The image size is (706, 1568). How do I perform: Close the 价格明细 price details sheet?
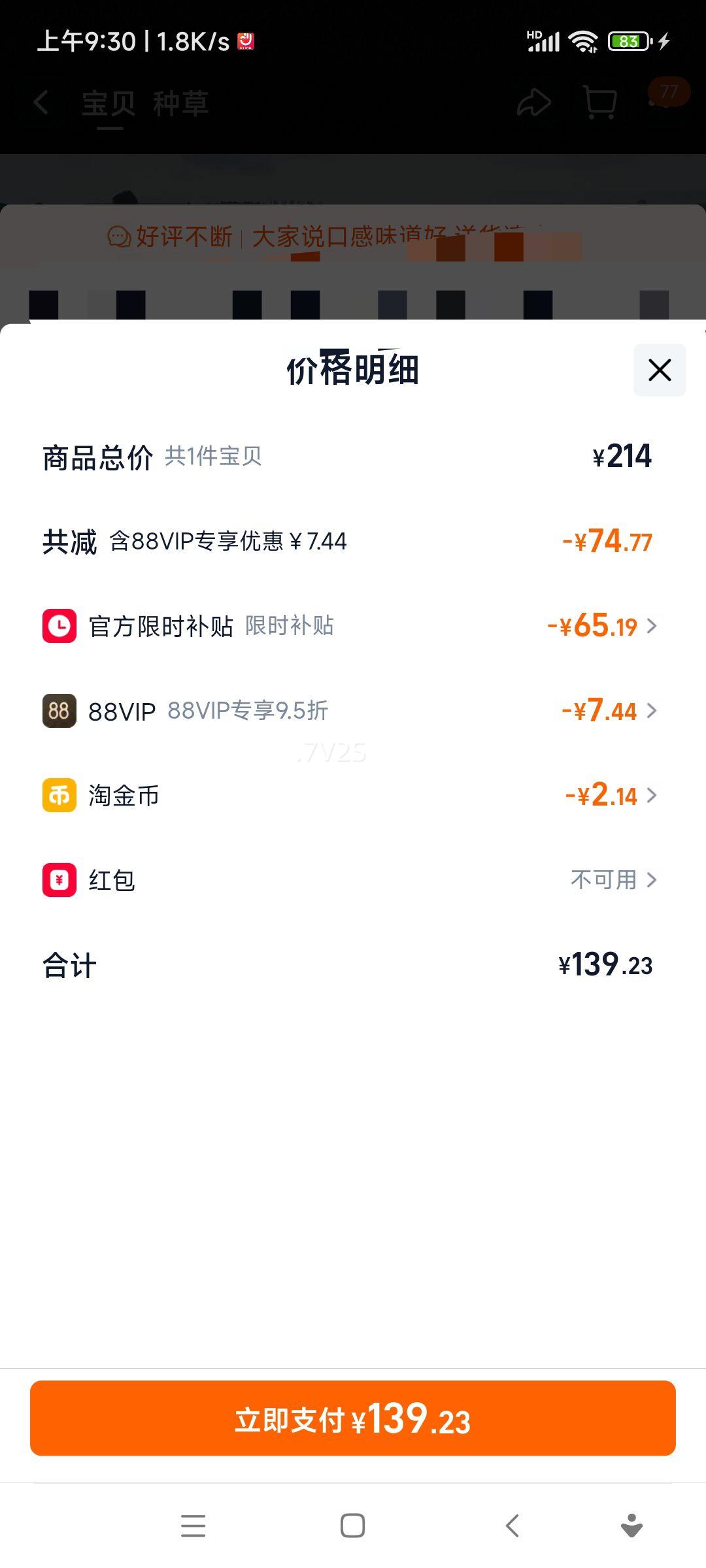point(660,370)
